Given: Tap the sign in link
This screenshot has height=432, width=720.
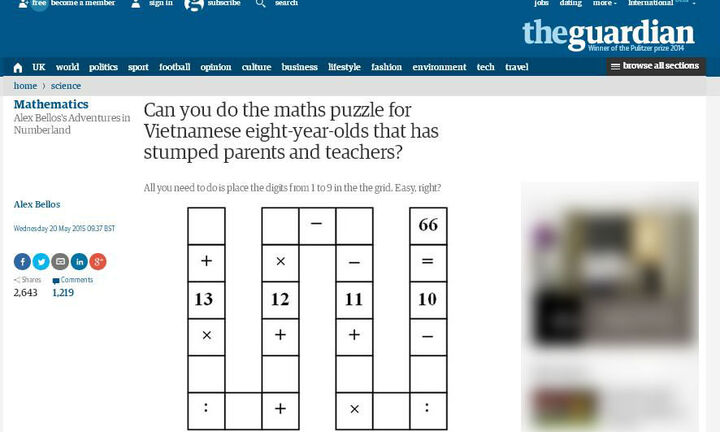Looking at the screenshot, I should tap(161, 4).
